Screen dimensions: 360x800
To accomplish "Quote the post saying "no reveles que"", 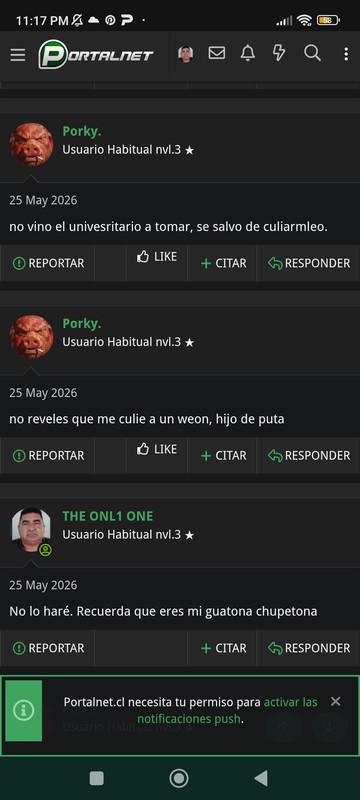I will coord(223,456).
